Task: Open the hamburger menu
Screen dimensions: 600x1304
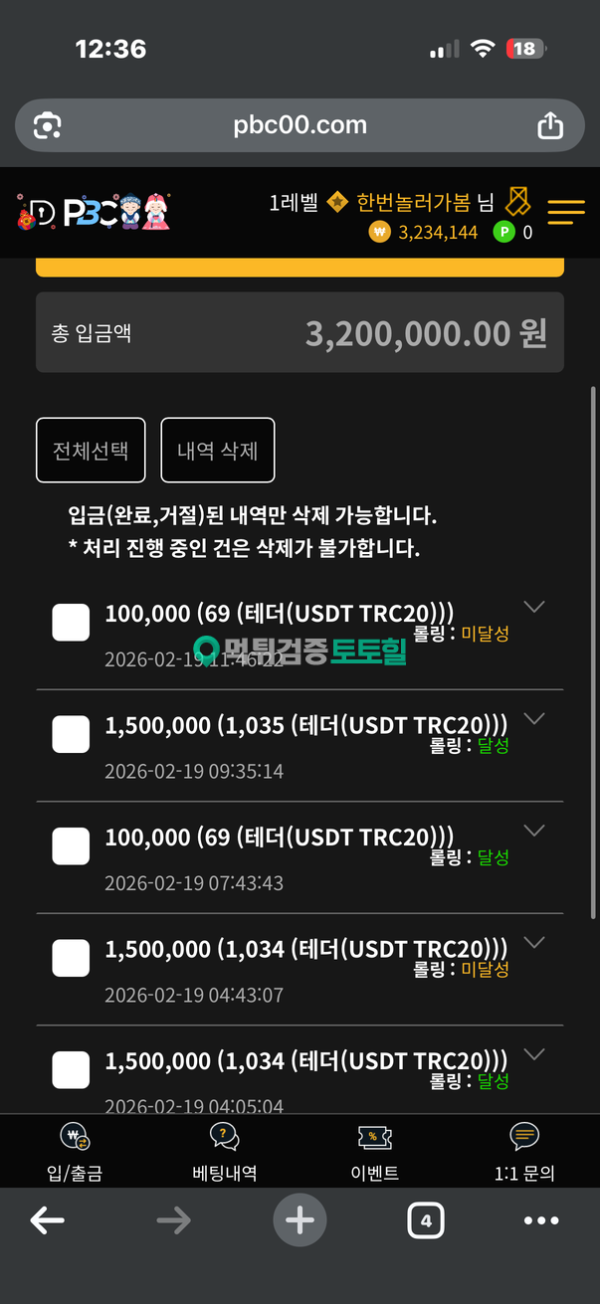Action: [566, 211]
